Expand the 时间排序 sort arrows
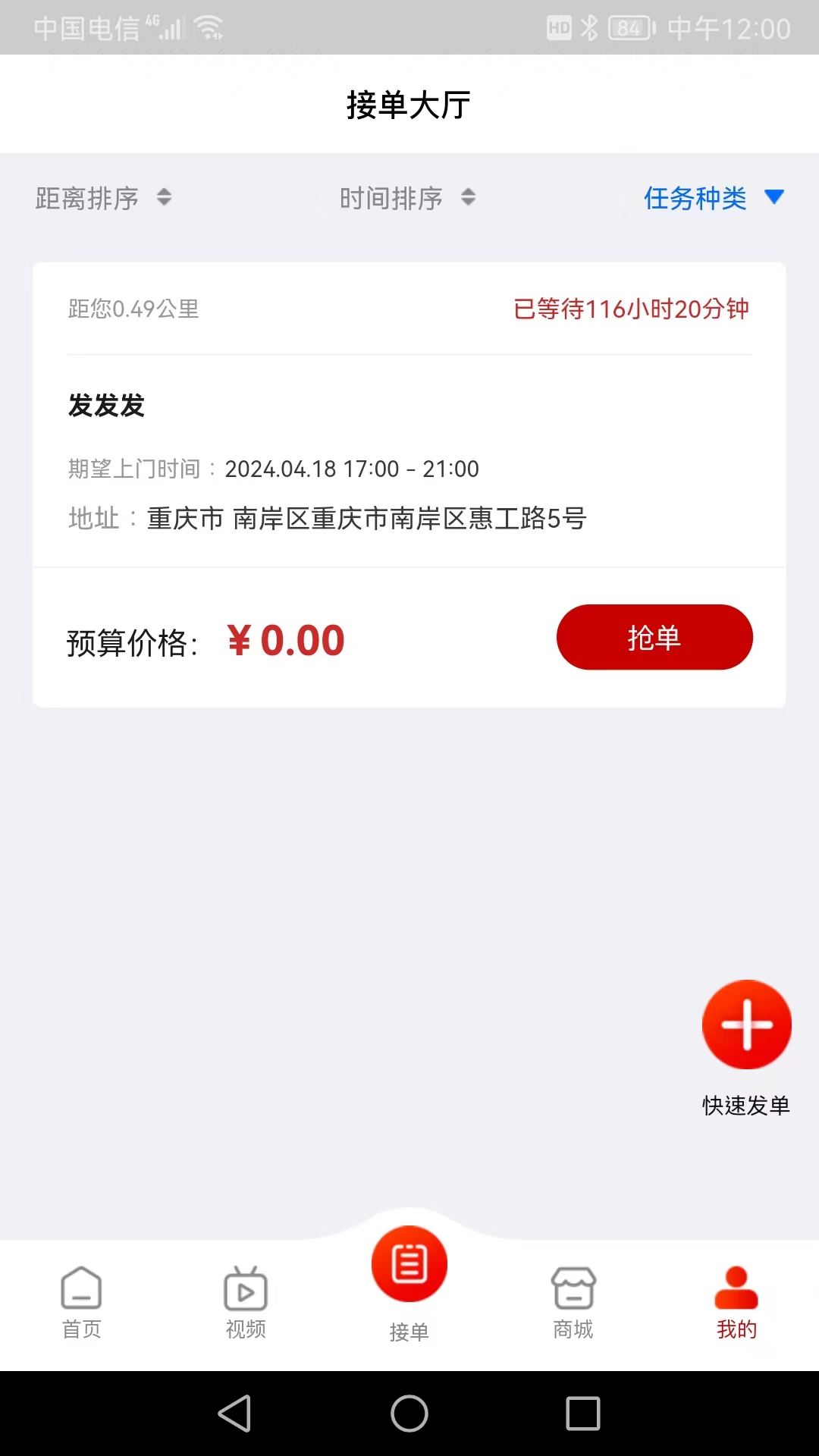 pyautogui.click(x=468, y=198)
